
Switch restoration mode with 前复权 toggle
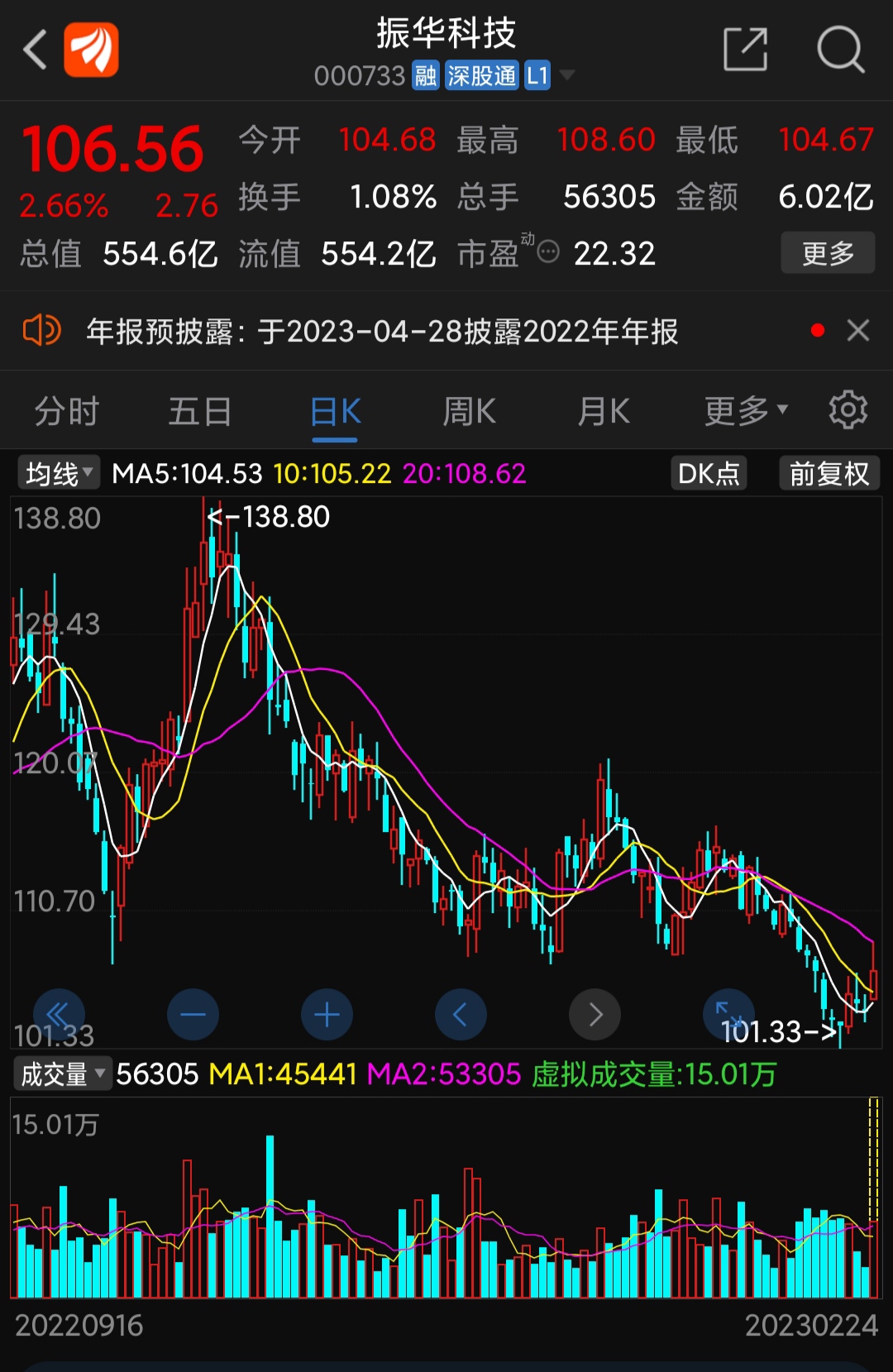point(829,472)
